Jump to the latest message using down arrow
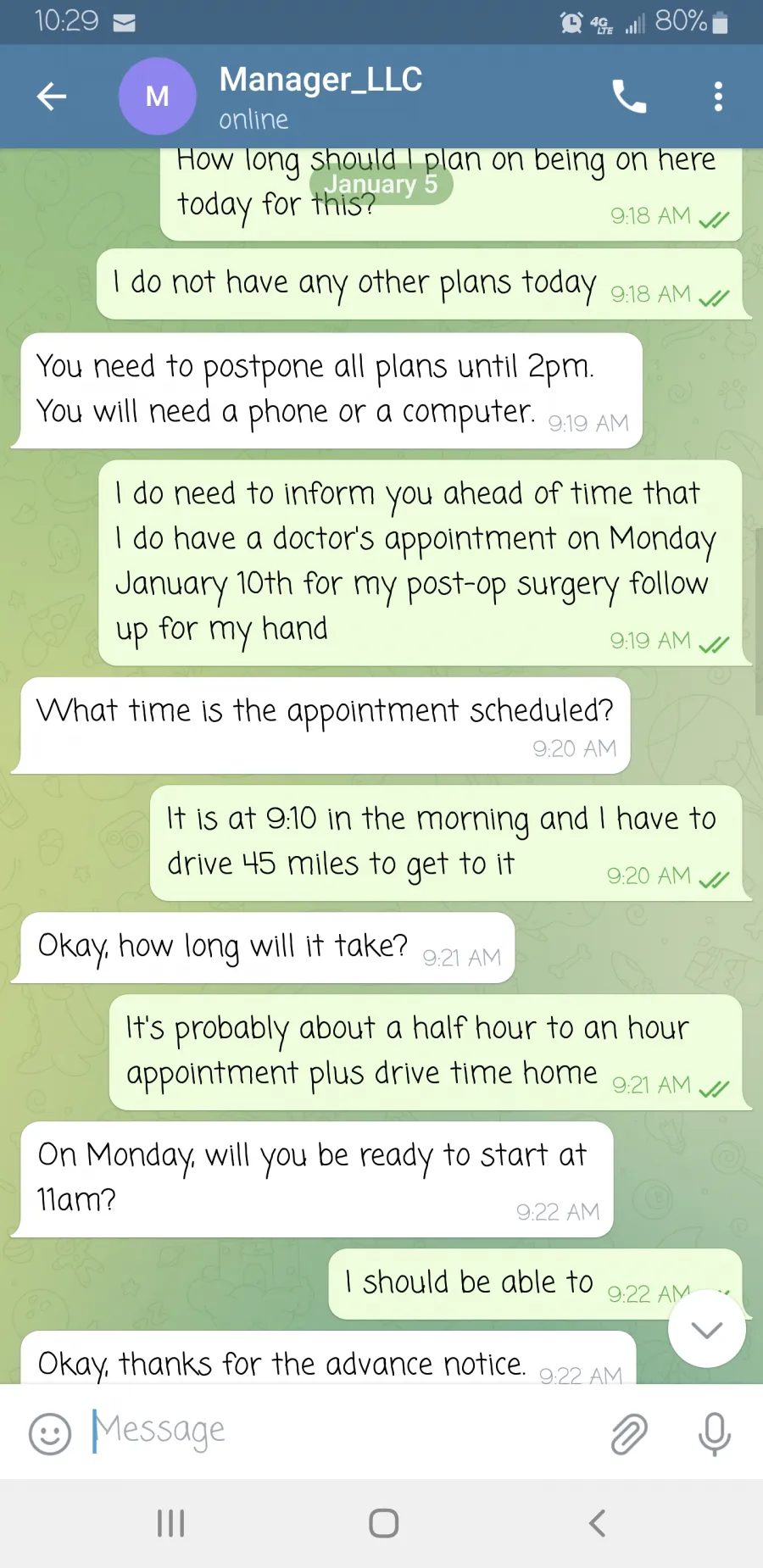Screen dimensions: 763x1568 pos(706,1329)
